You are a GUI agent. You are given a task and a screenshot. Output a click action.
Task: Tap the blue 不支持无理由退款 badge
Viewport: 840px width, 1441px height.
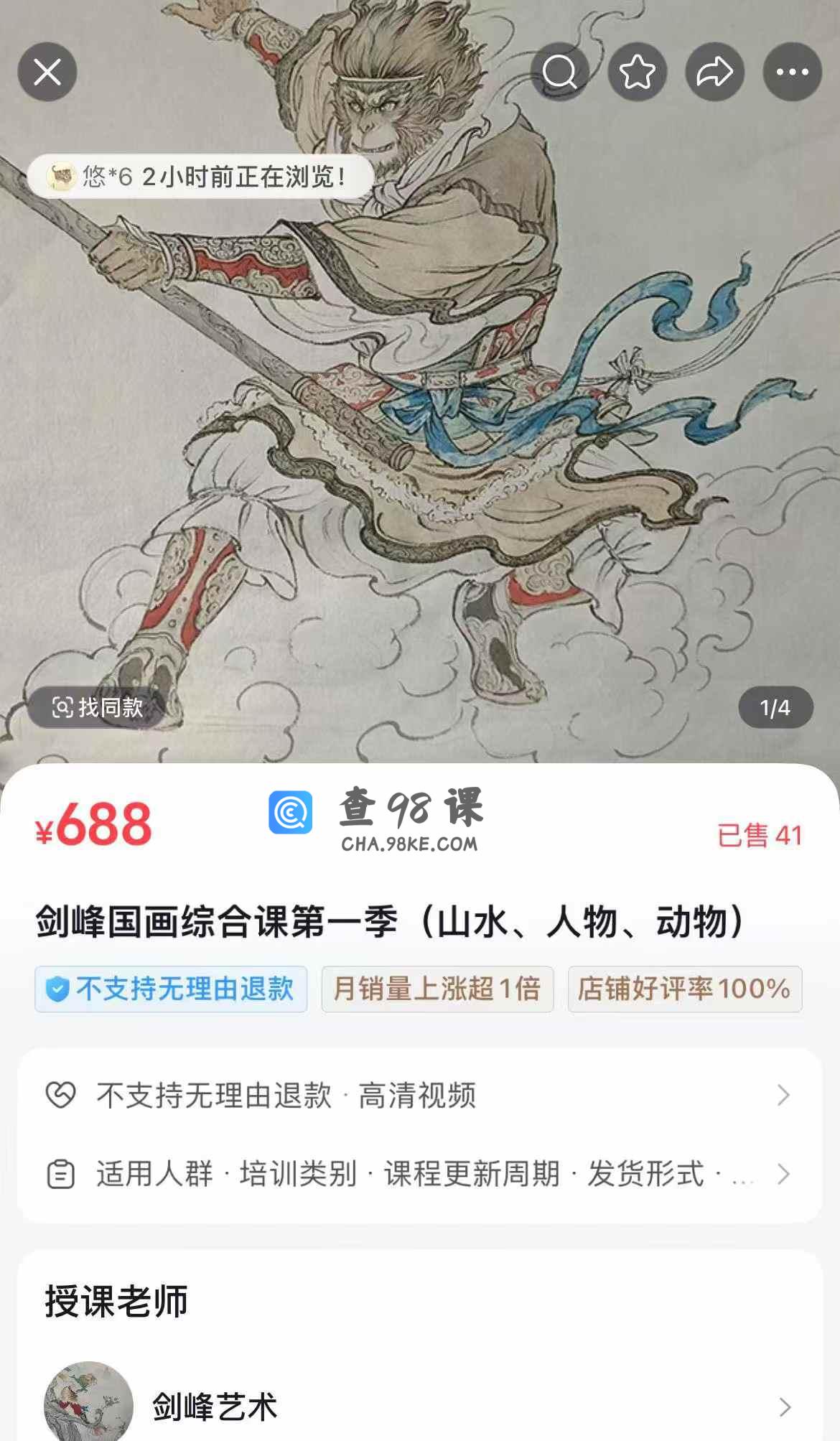(171, 989)
